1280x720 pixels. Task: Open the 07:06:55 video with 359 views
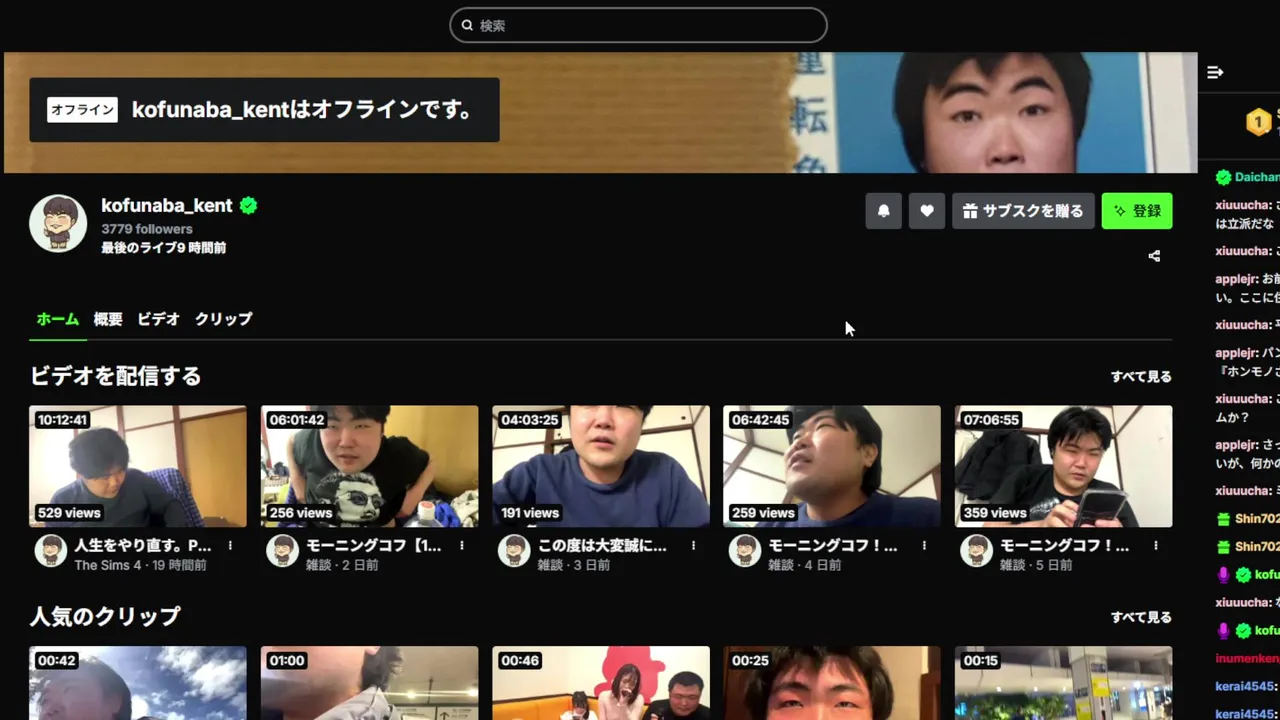pyautogui.click(x=1063, y=466)
